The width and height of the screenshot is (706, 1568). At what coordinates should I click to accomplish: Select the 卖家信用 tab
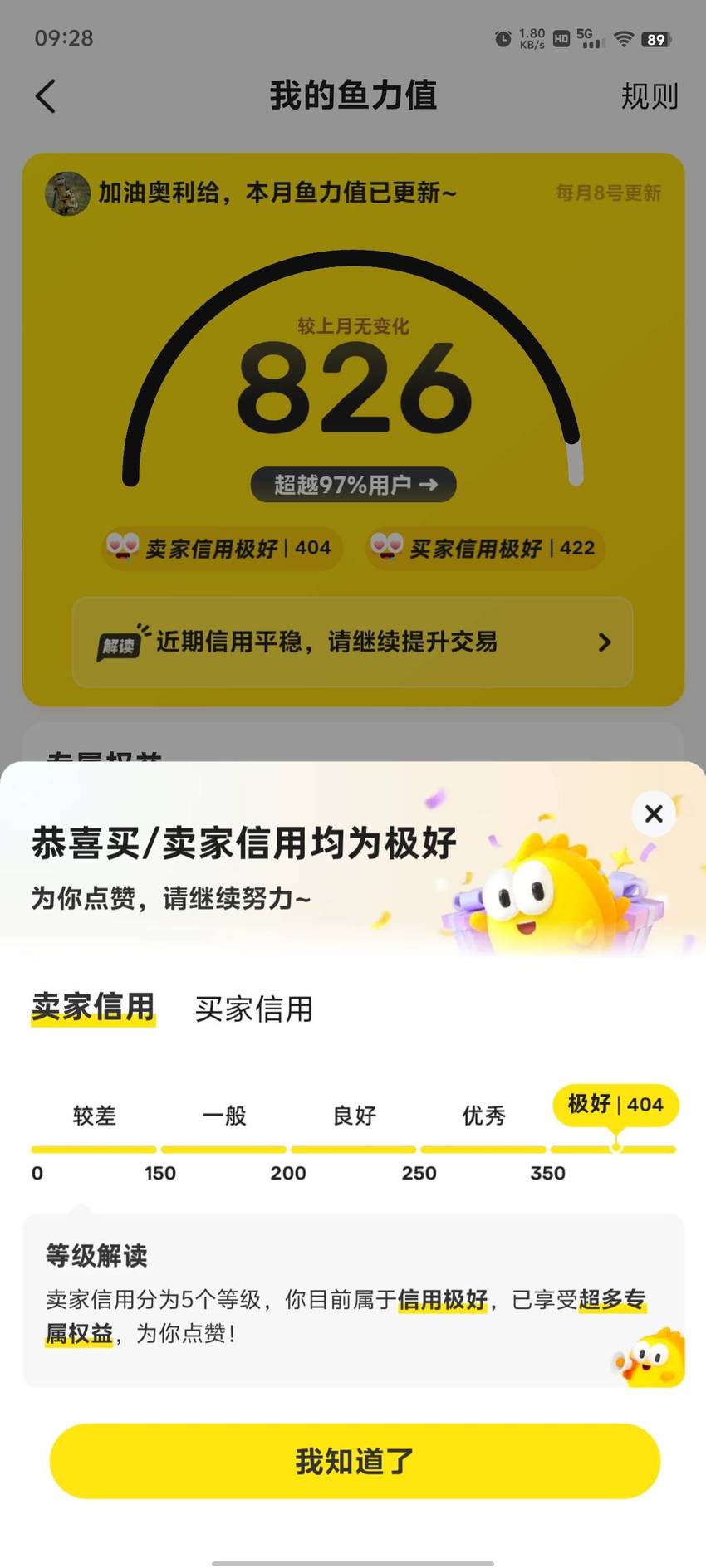pos(93,1007)
